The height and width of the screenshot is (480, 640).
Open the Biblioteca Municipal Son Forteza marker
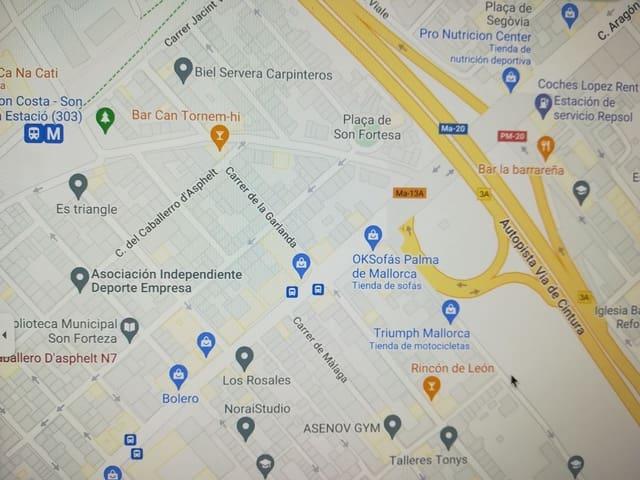tap(129, 327)
